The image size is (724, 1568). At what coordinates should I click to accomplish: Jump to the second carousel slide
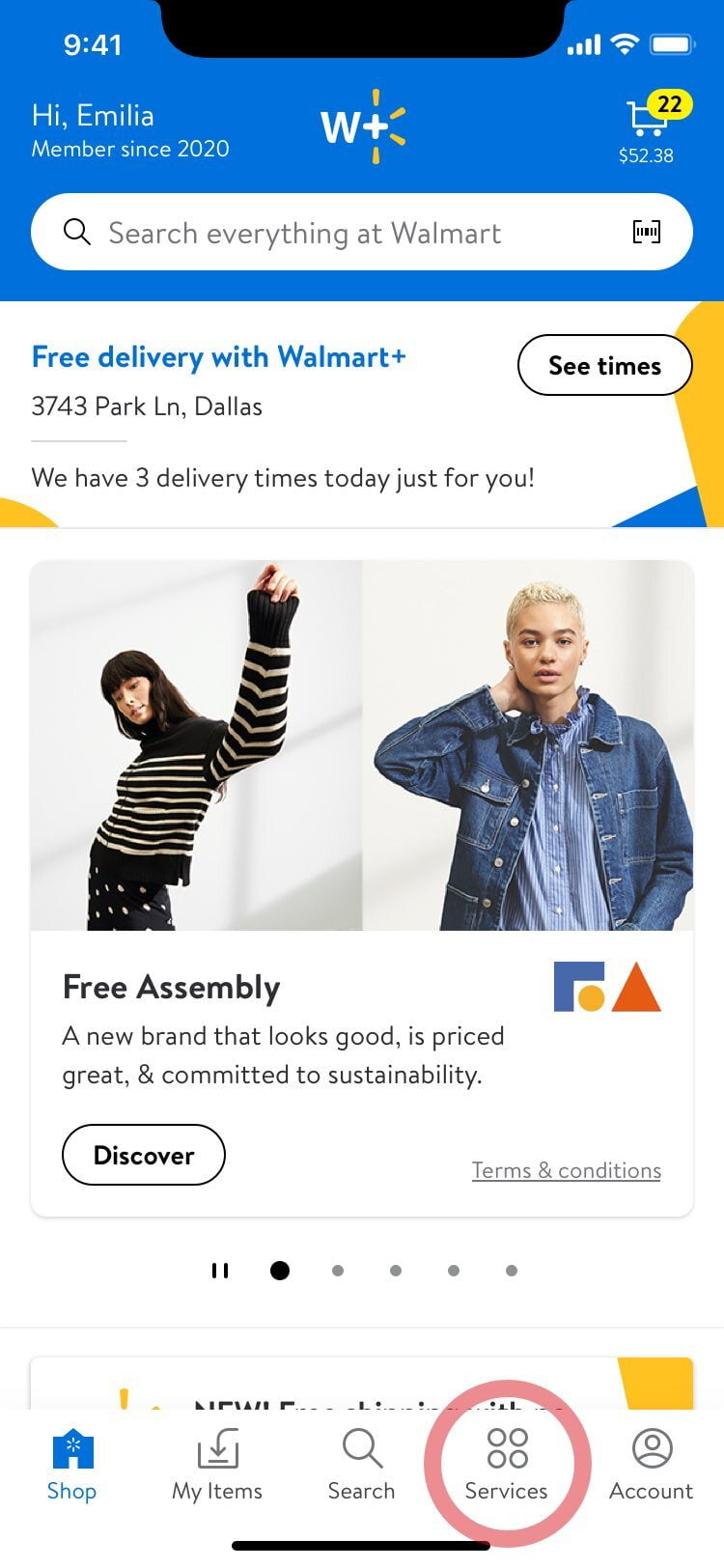click(338, 1270)
